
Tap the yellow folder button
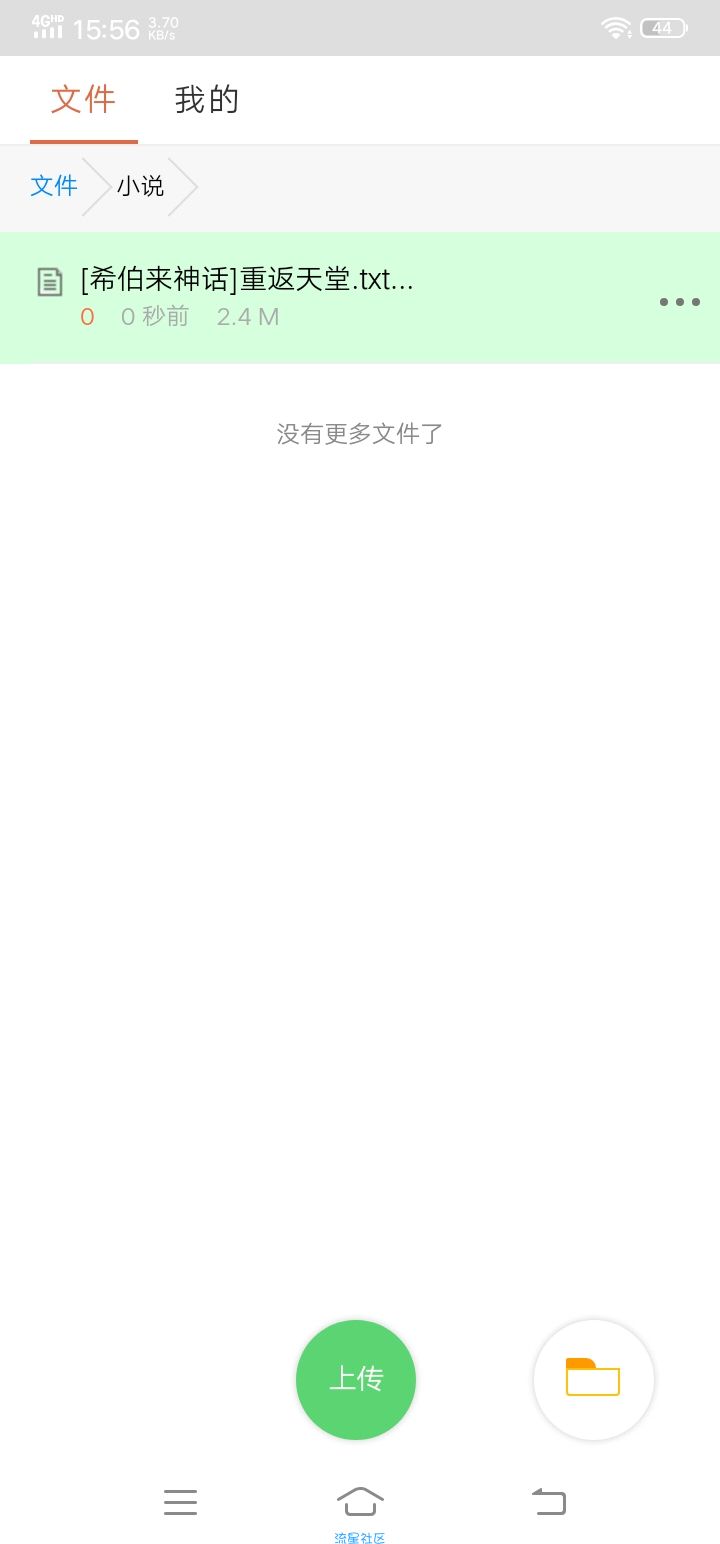tap(593, 1379)
